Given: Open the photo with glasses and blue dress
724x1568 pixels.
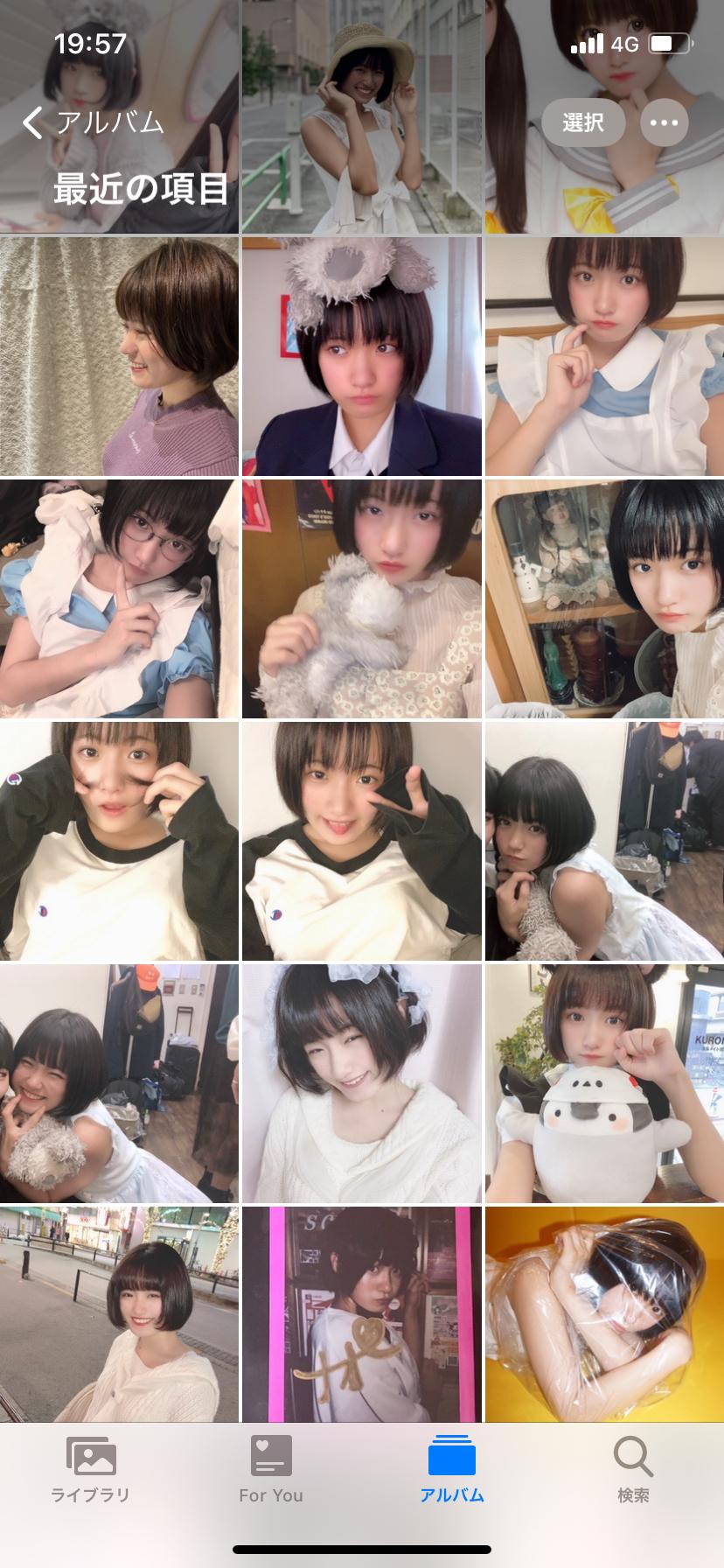Looking at the screenshot, I should (119, 598).
